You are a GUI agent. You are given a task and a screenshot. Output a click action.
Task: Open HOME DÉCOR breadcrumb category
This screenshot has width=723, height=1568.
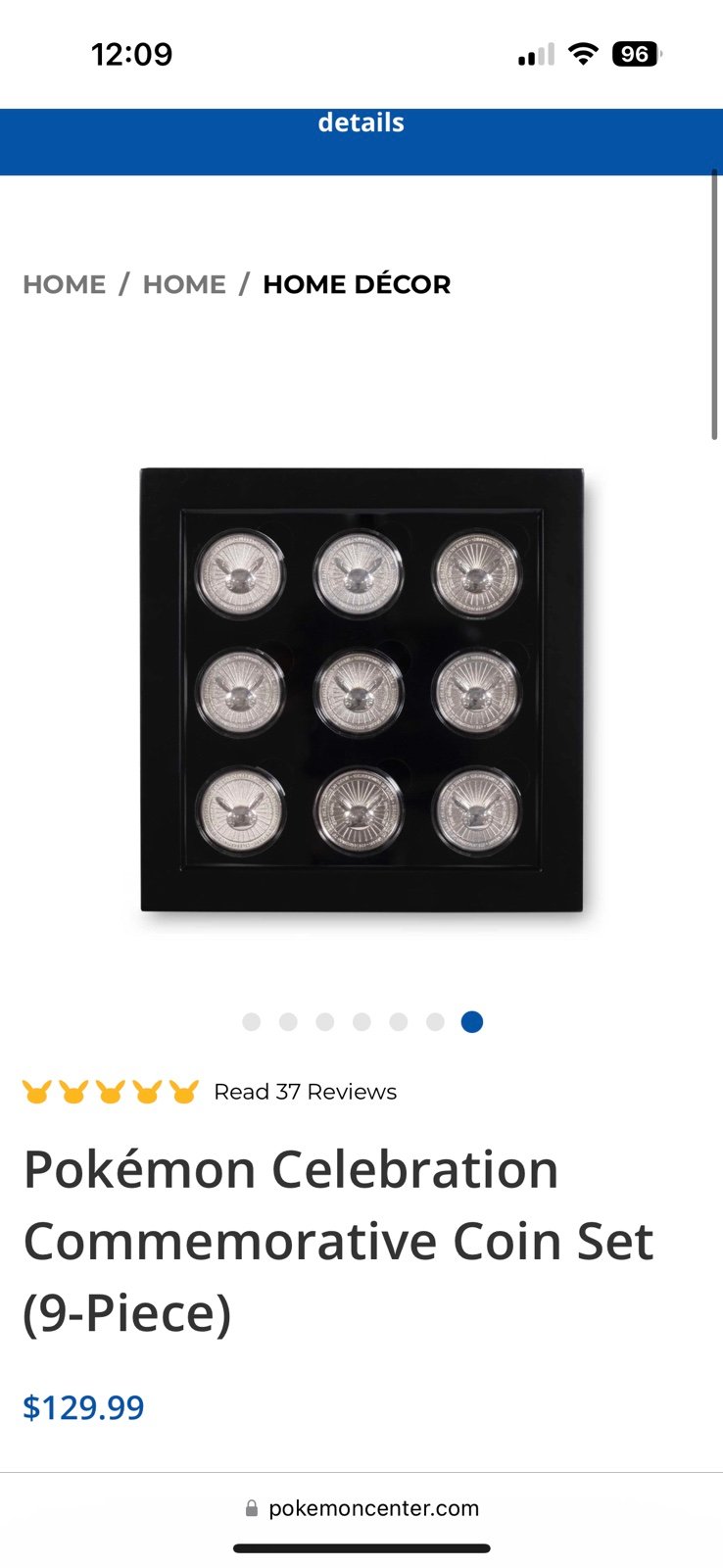pos(357,284)
